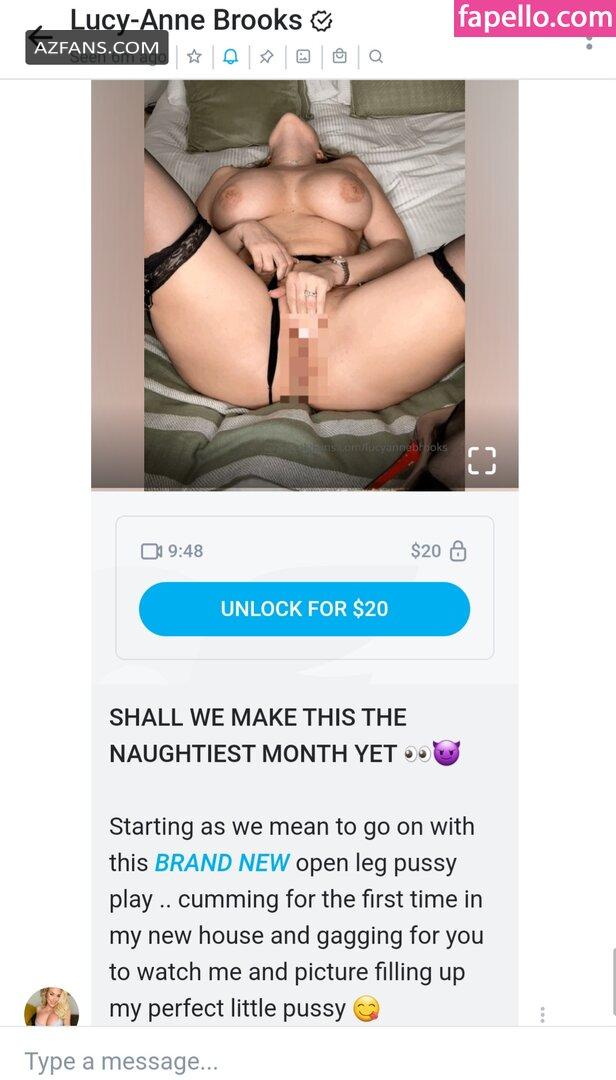Pin this conversation
Image resolution: width=616 pixels, height=1080 pixels.
[x=267, y=57]
